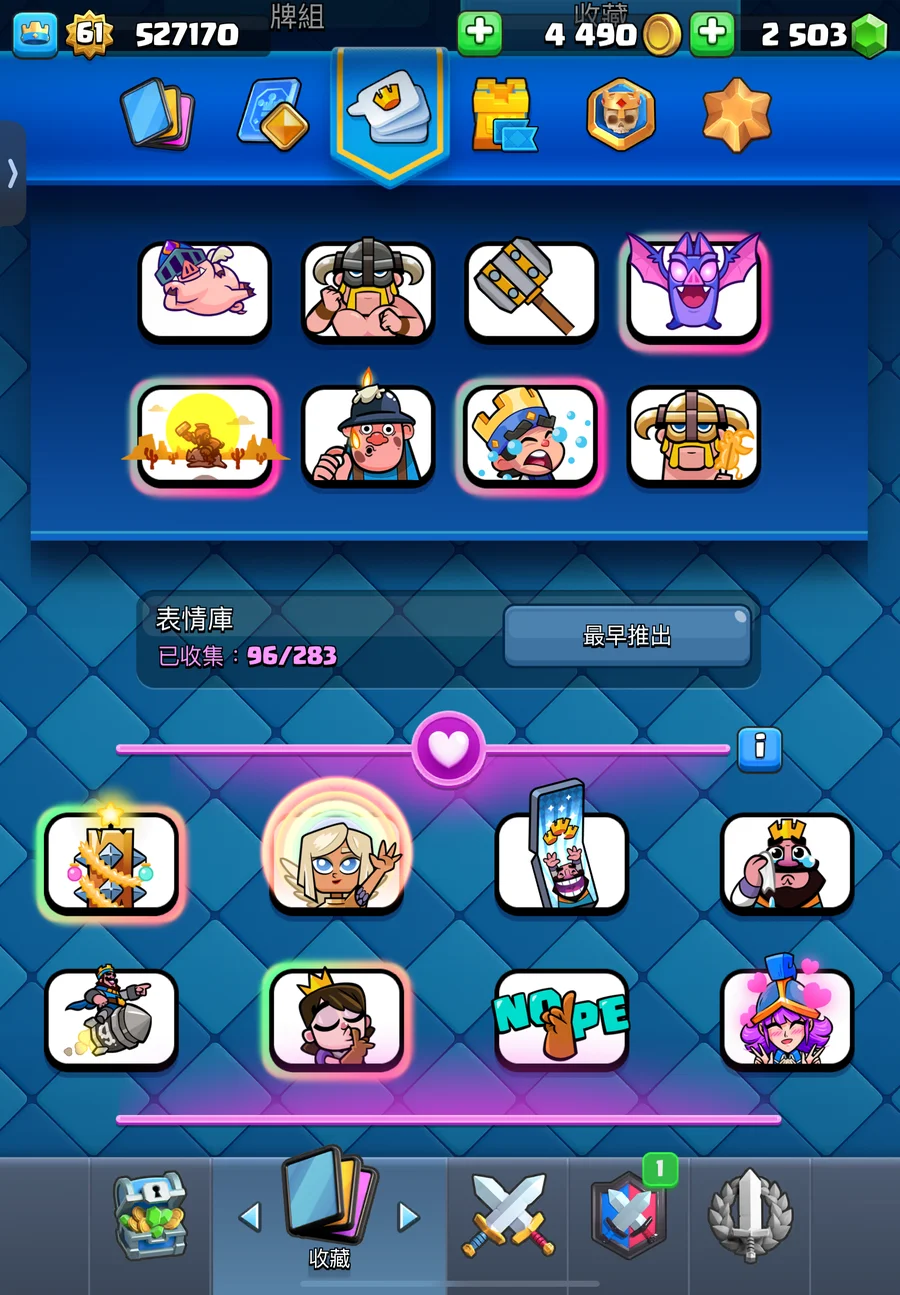This screenshot has width=900, height=1295.
Task: Change sort order from 最早推出
Action: click(x=627, y=636)
